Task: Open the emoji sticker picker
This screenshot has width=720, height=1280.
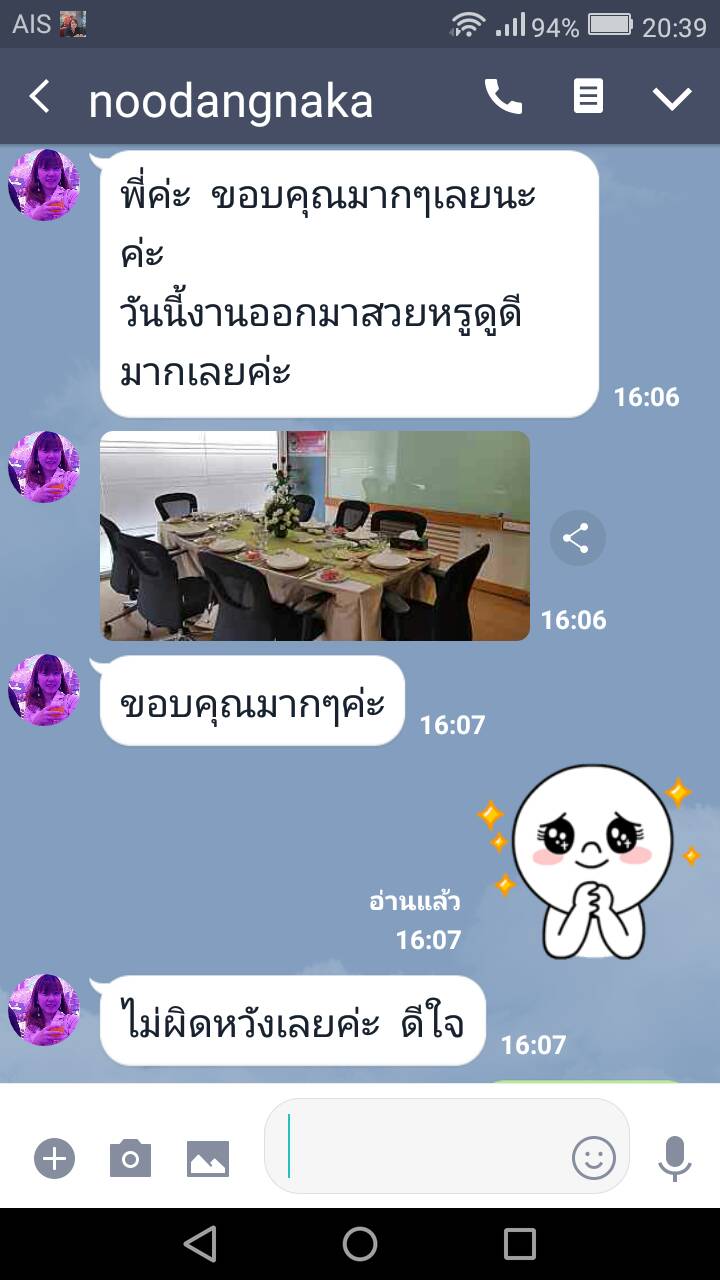Action: coord(593,1159)
